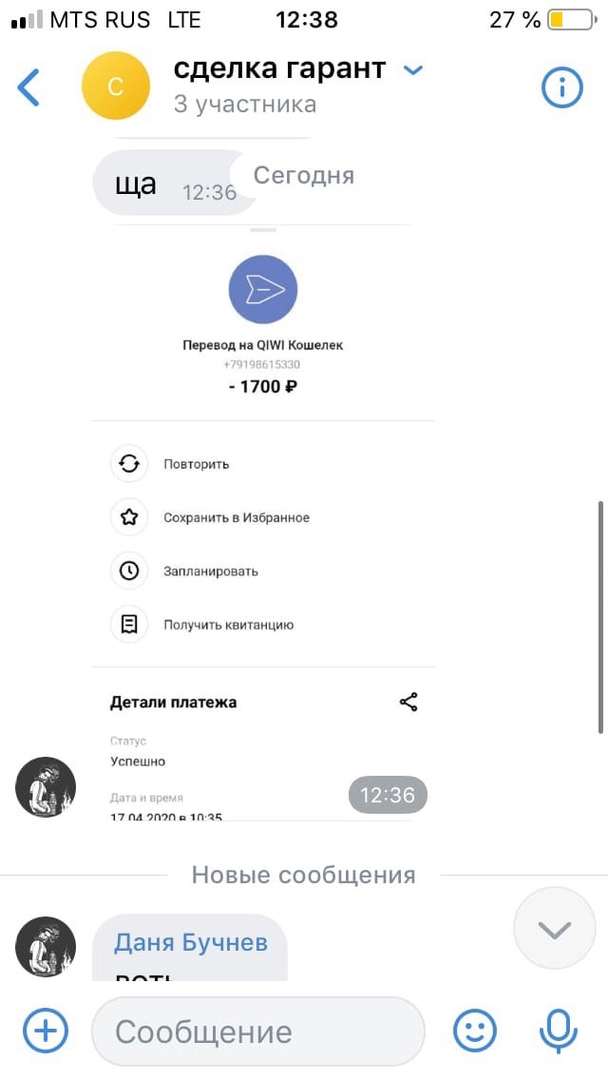The height and width of the screenshot is (1080, 608).
Task: Focus the Сообщение text field
Action: click(x=258, y=1031)
